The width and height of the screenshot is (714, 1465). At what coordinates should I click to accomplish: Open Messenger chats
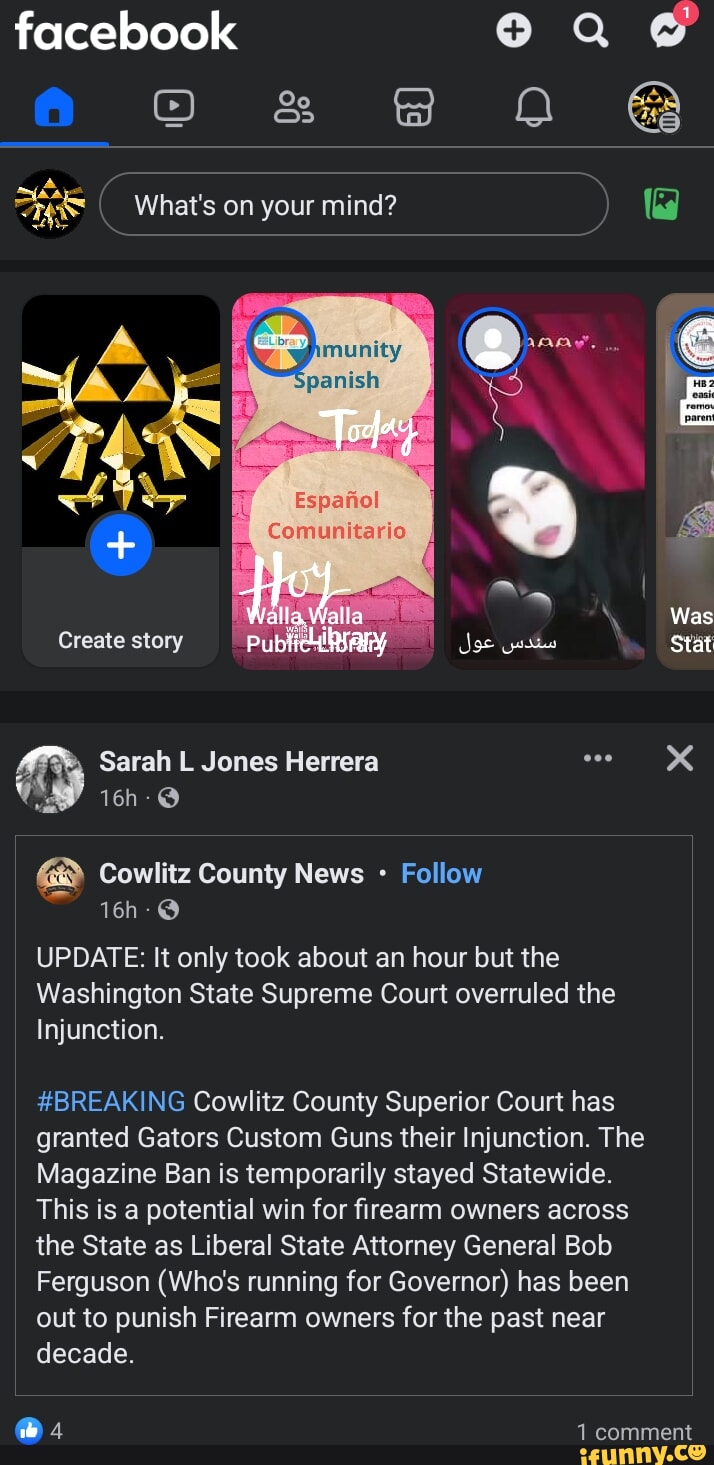668,32
